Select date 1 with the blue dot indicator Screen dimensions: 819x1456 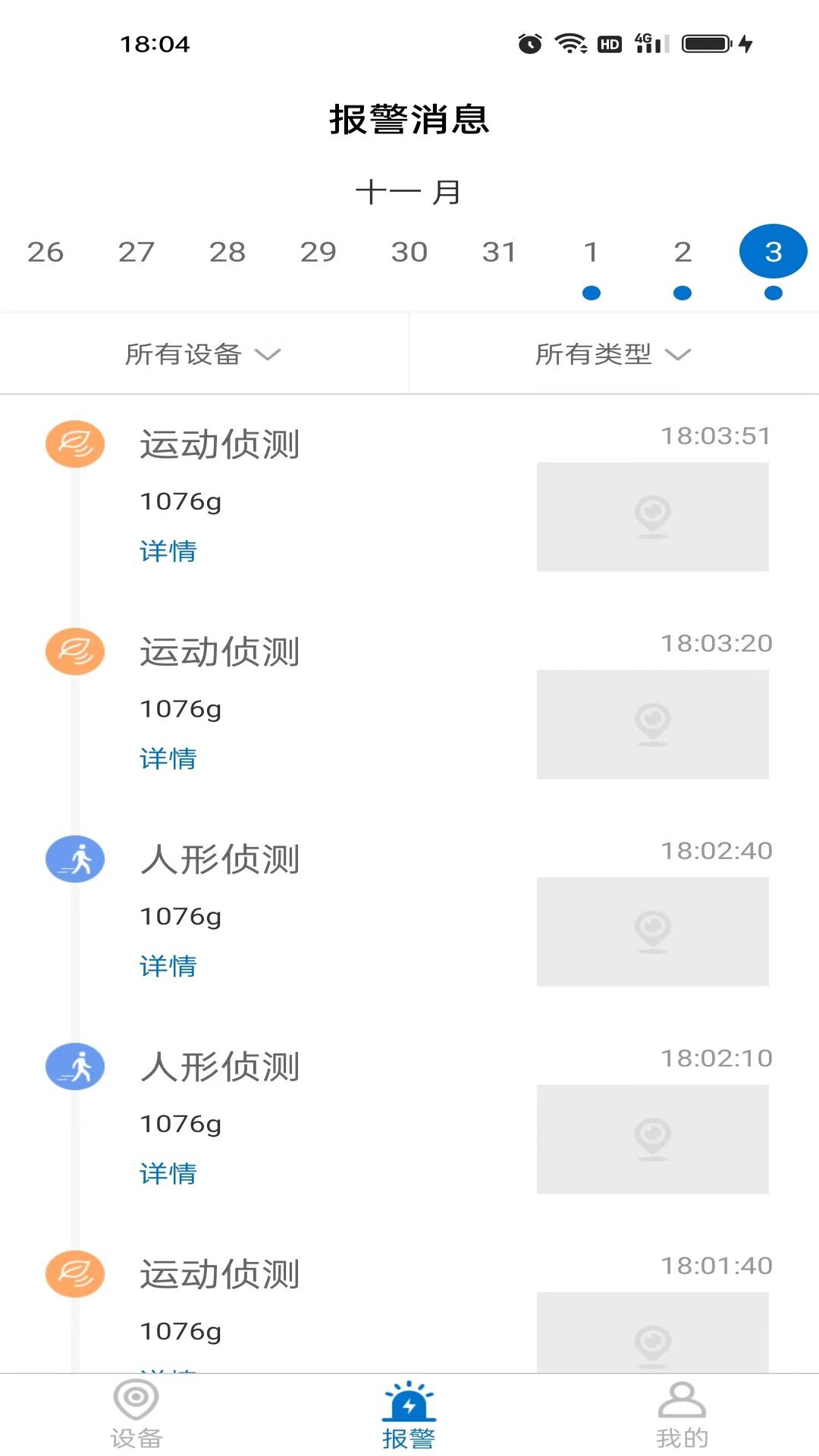pyautogui.click(x=591, y=251)
